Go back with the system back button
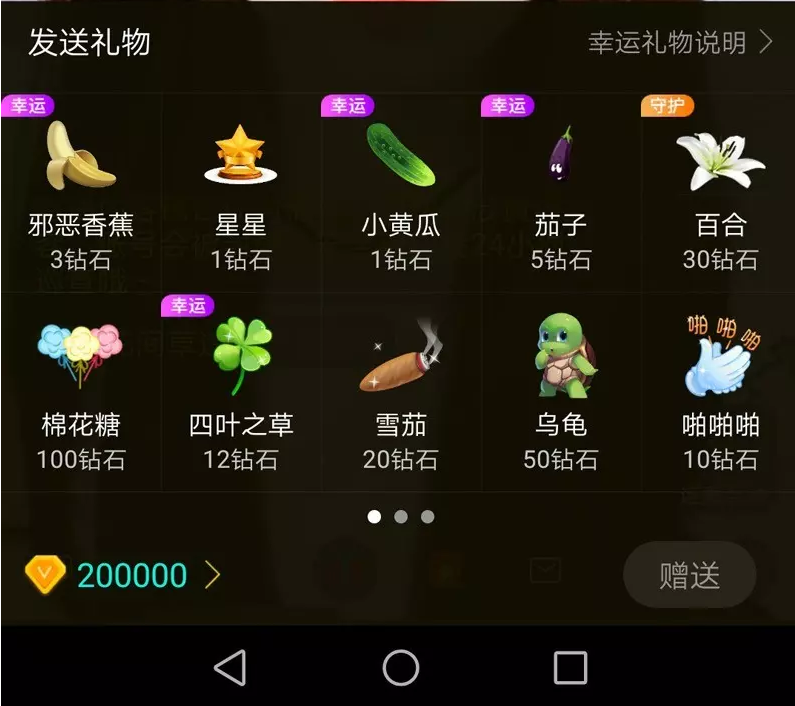Viewport: 795px width, 706px height. tap(231, 667)
